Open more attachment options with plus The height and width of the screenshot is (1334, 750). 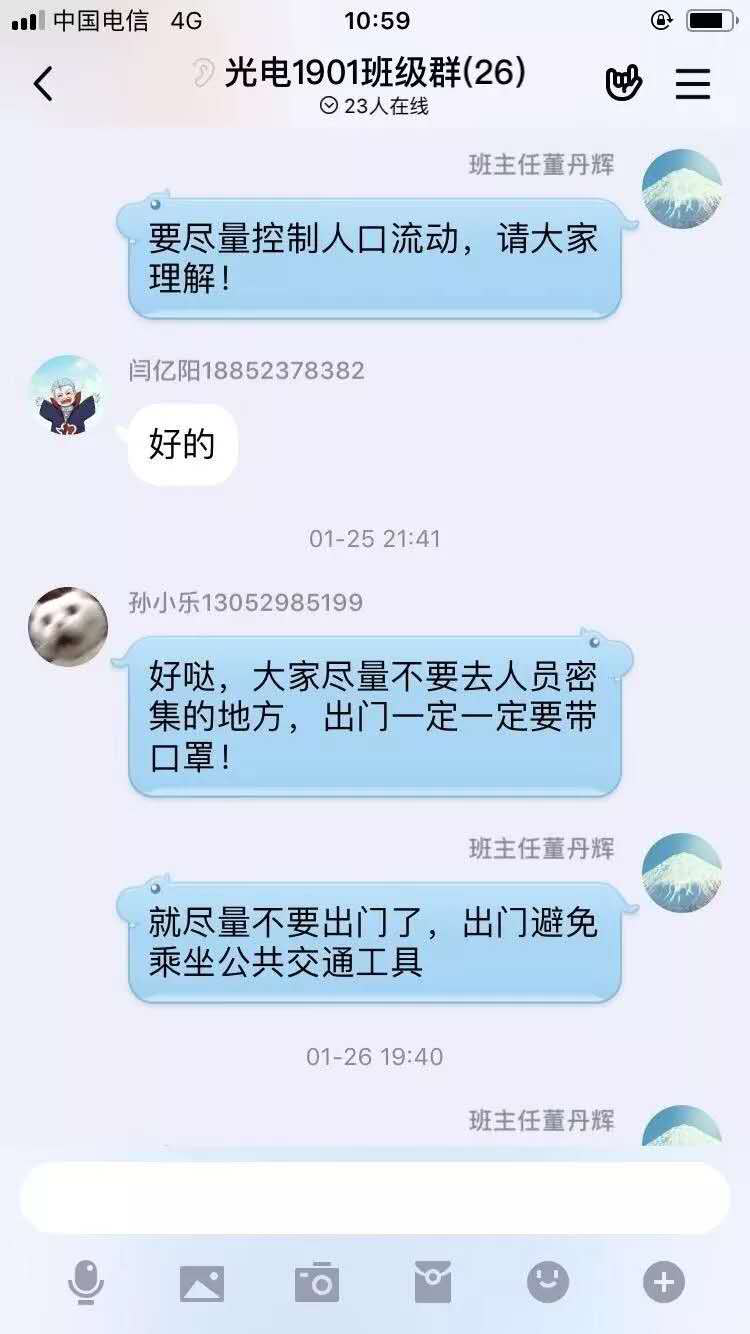[664, 1282]
